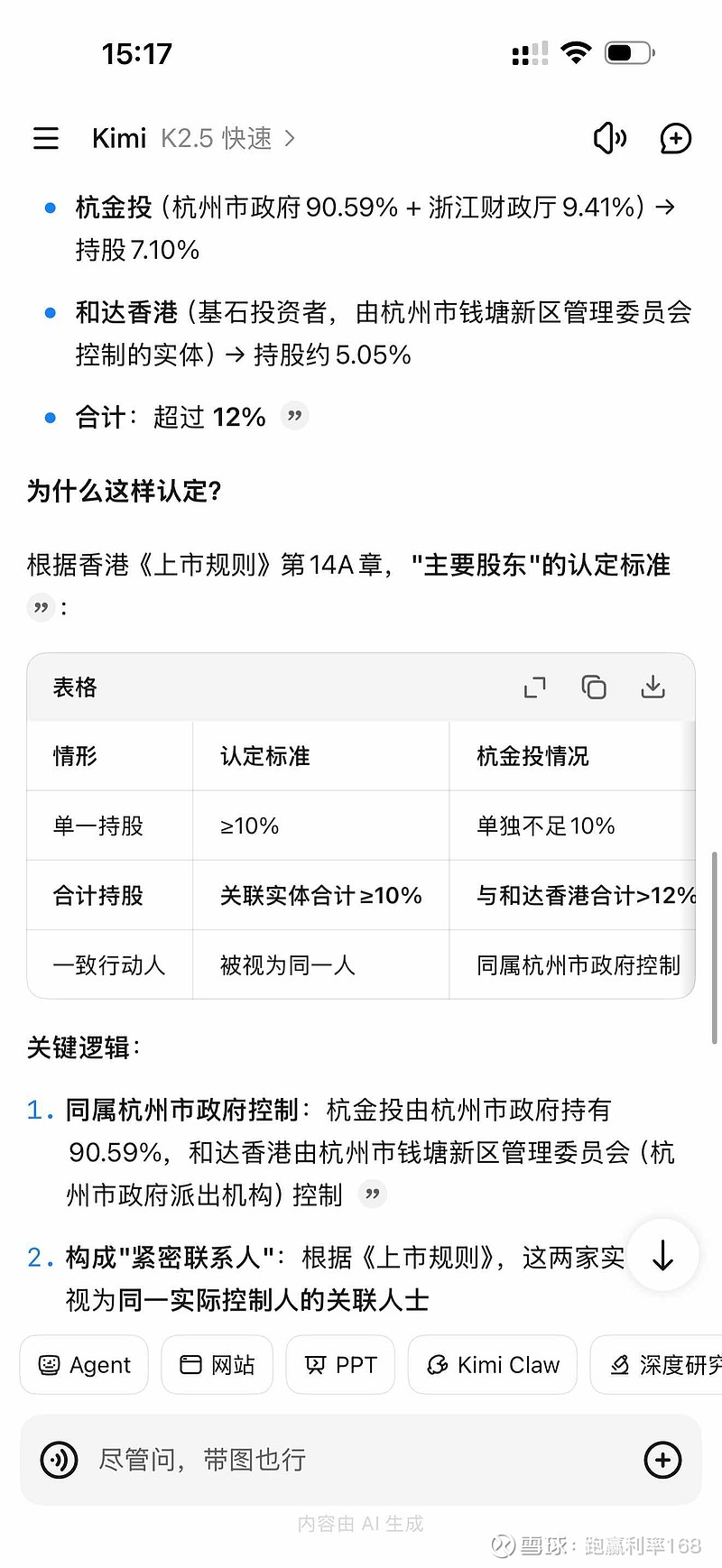Open the citation marker in 关键逻辑 point one
The image size is (722, 1568).
pos(372,1194)
